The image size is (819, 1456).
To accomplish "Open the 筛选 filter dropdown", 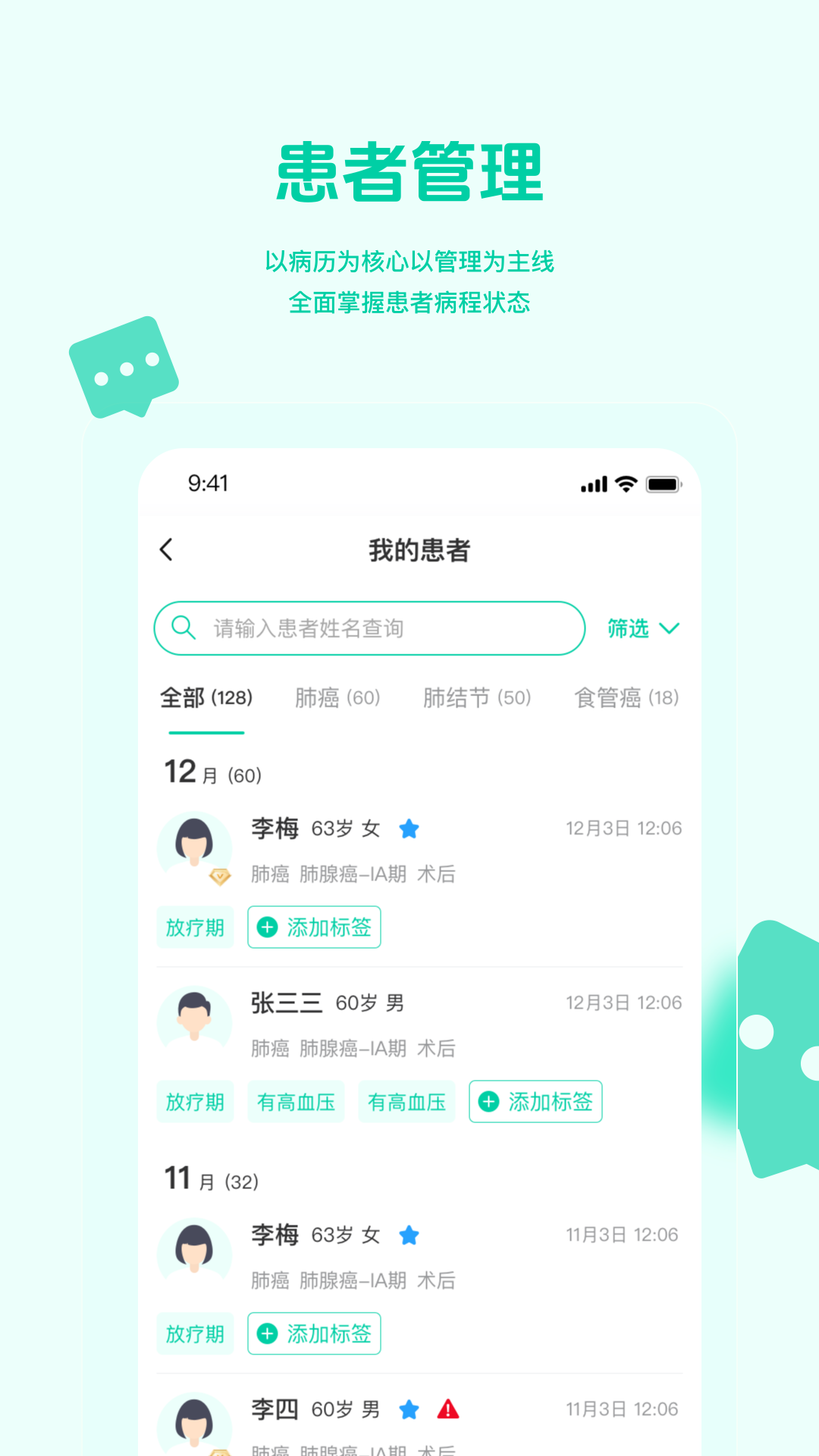I will tap(642, 628).
